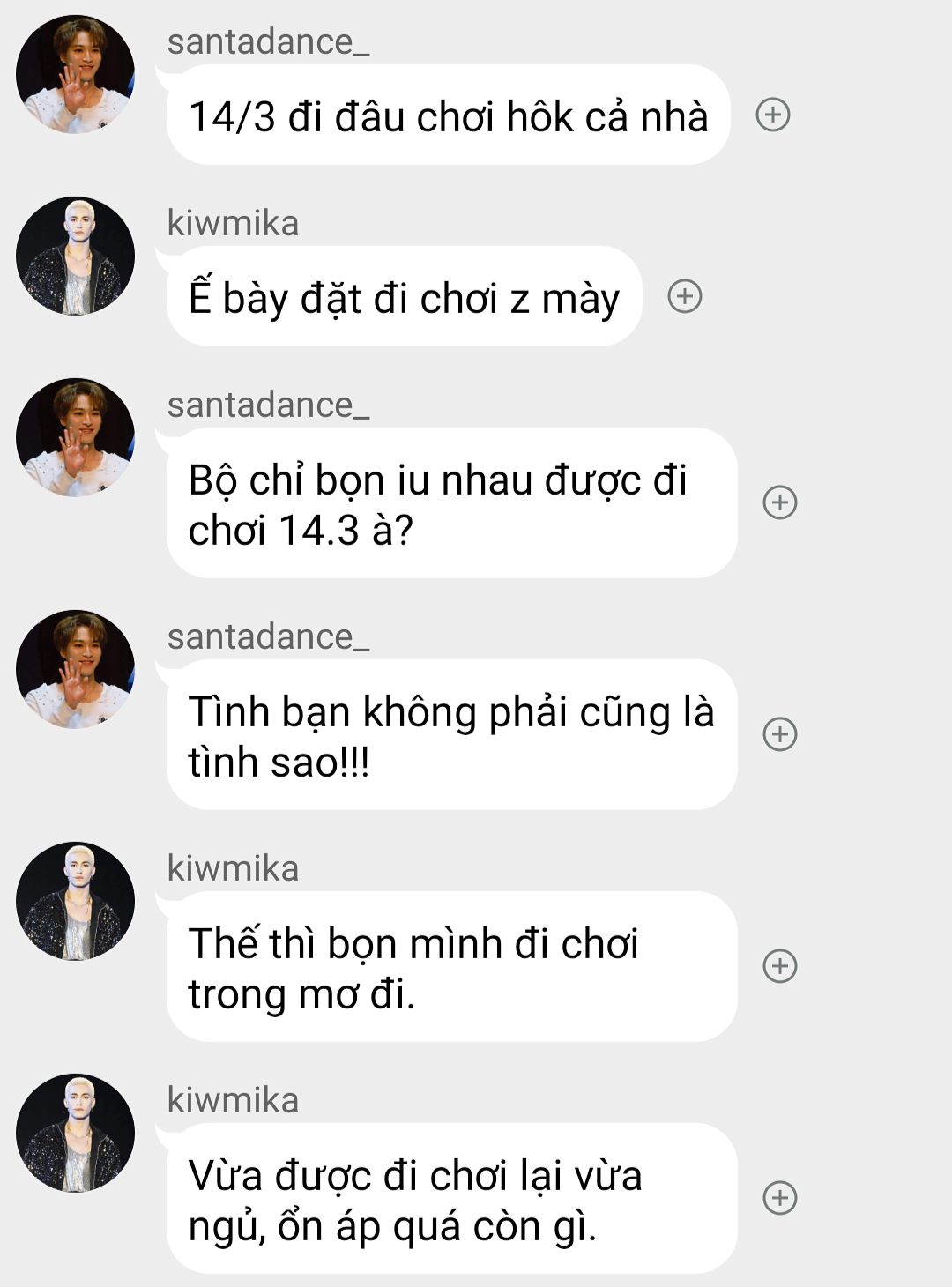Add a reaction to "Ế bày đặt đi chơi z mày"

pyautogui.click(x=685, y=296)
